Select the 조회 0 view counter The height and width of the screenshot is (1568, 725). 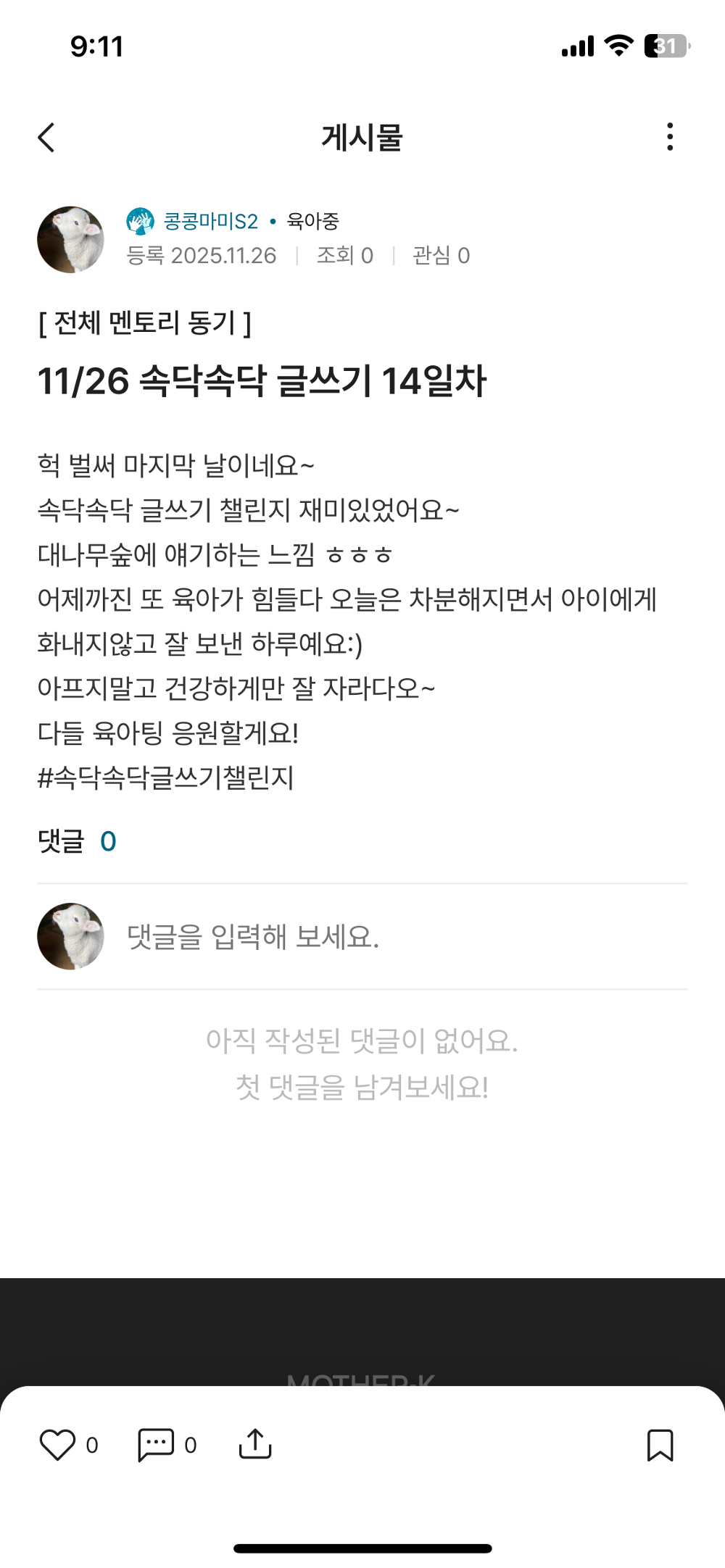[346, 255]
